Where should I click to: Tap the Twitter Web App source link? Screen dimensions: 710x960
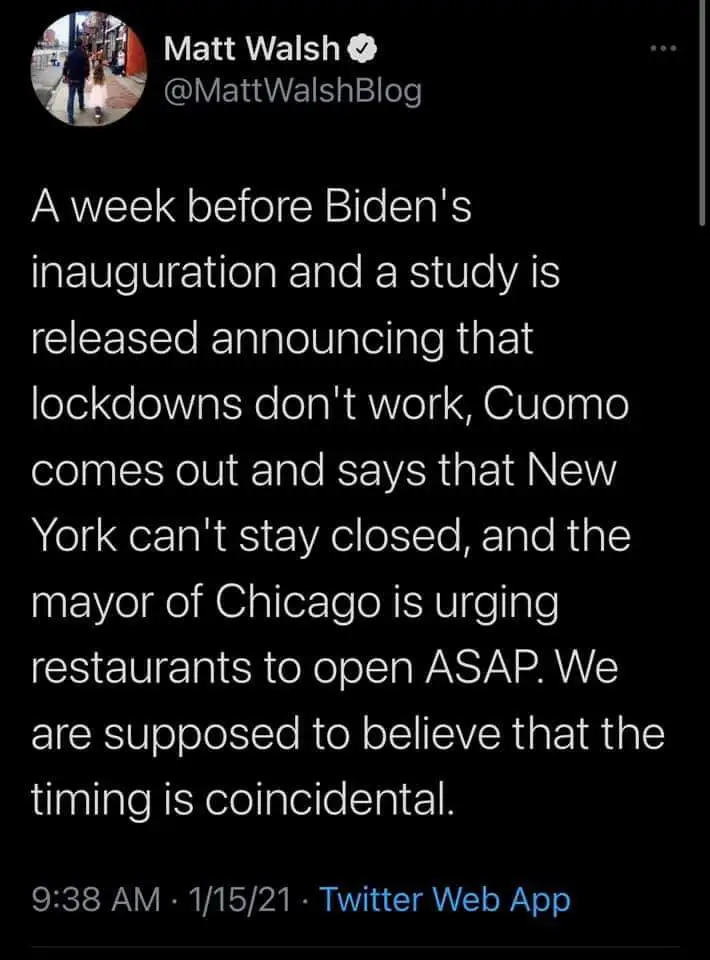[x=445, y=899]
